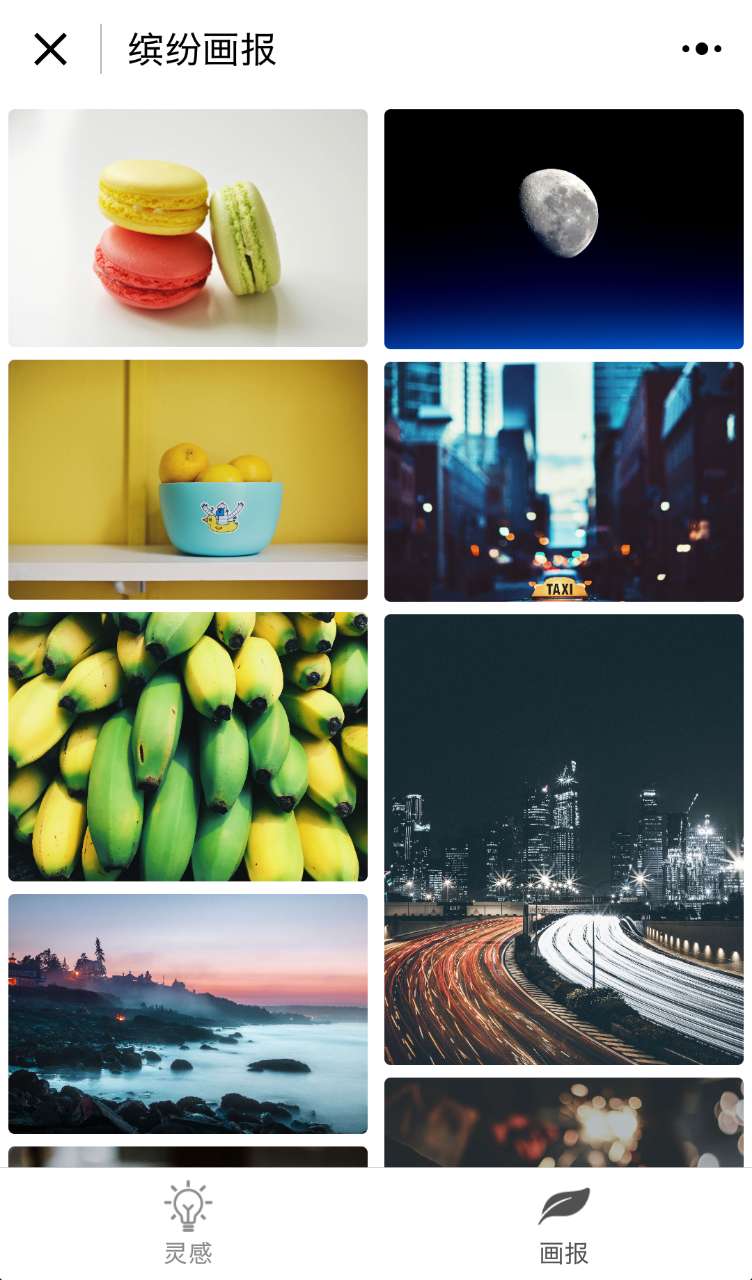Switch to the 灵感 tab
The height and width of the screenshot is (1280, 752).
point(188,1224)
